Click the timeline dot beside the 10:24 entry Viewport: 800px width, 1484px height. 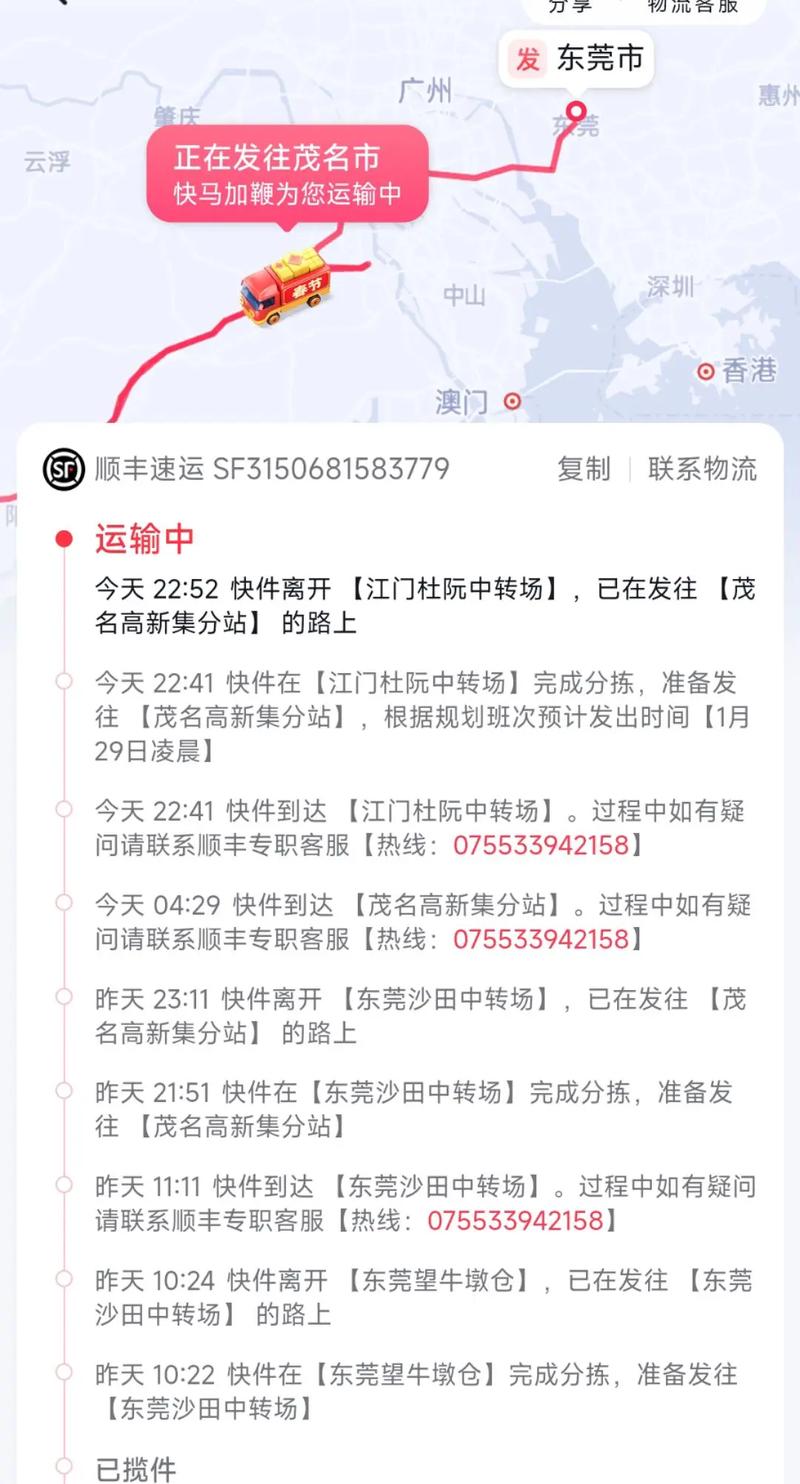coord(66,1281)
